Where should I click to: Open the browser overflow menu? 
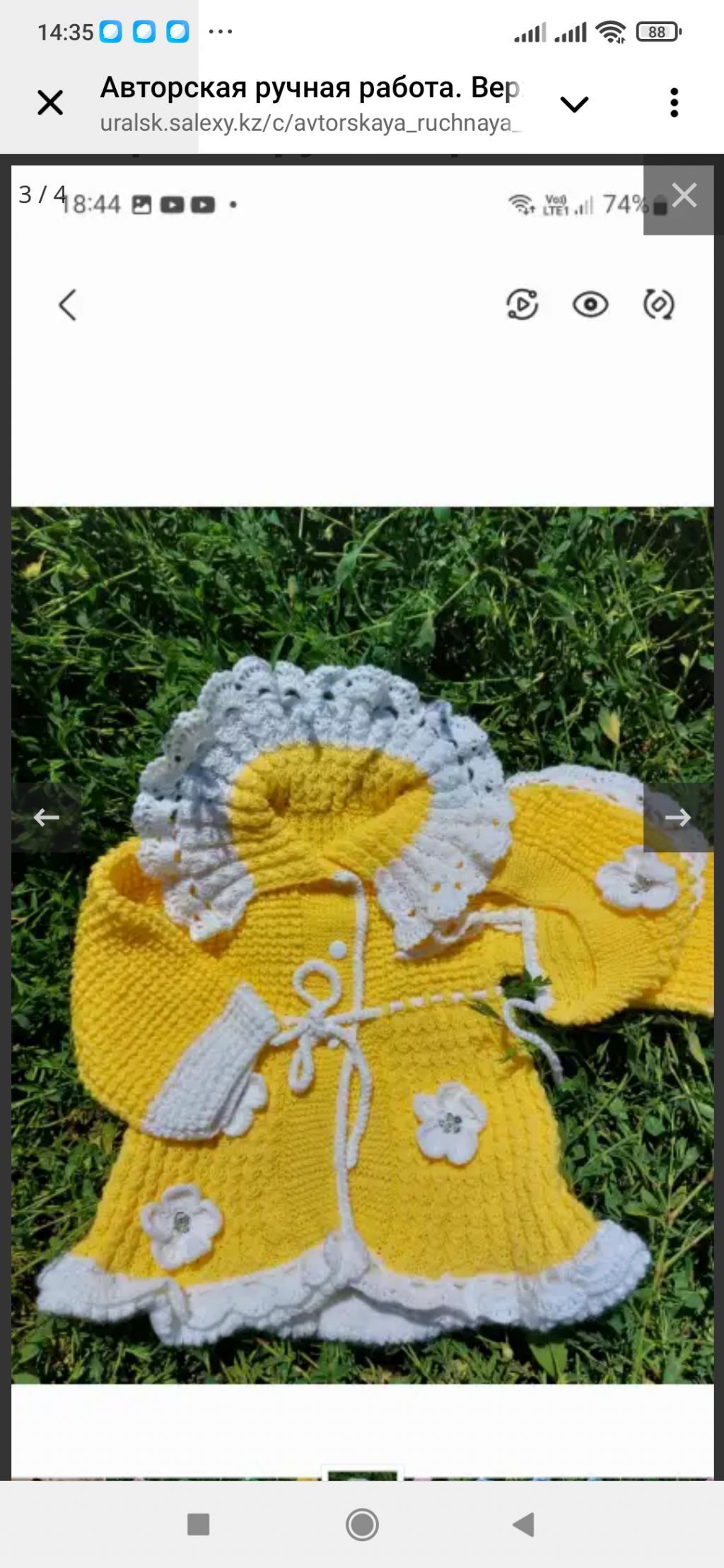674,103
